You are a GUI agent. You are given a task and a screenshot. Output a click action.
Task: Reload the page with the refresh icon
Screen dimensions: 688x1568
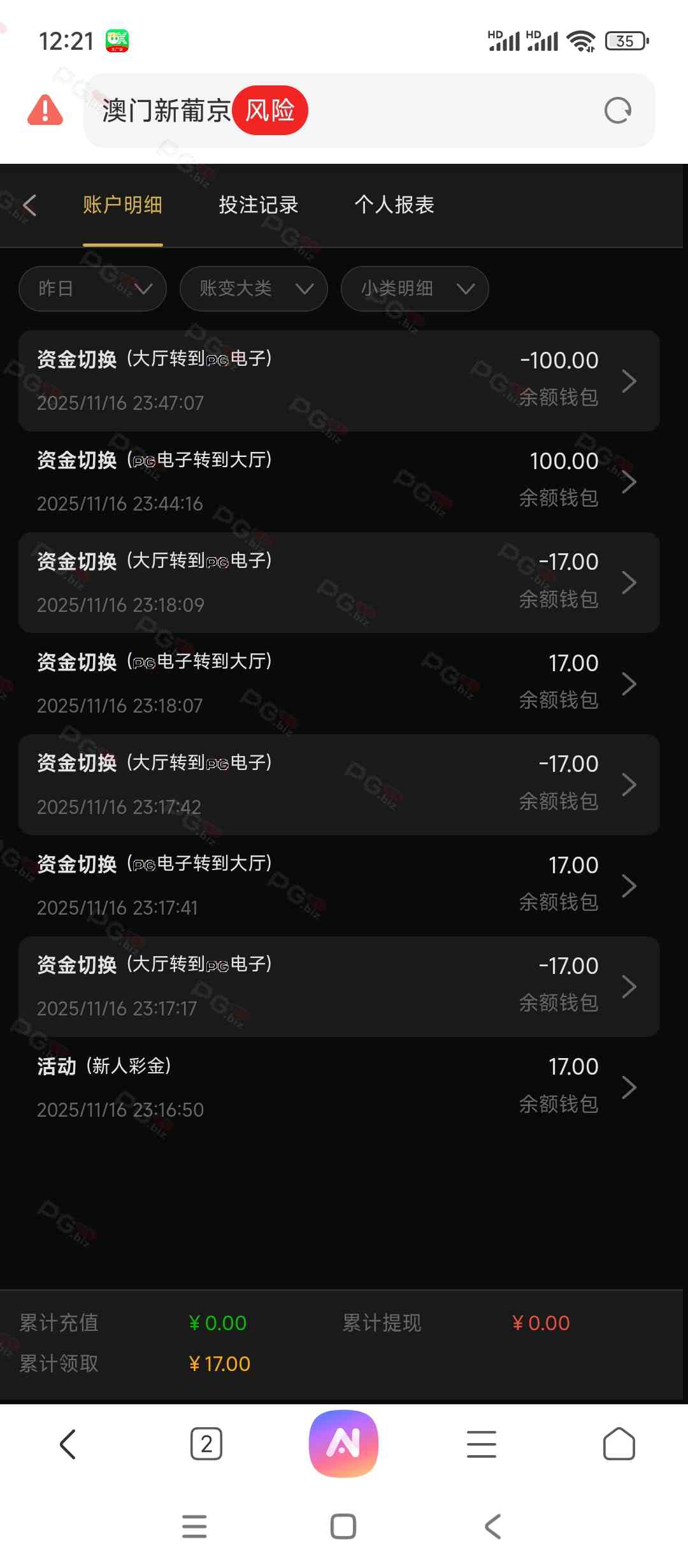click(x=617, y=111)
